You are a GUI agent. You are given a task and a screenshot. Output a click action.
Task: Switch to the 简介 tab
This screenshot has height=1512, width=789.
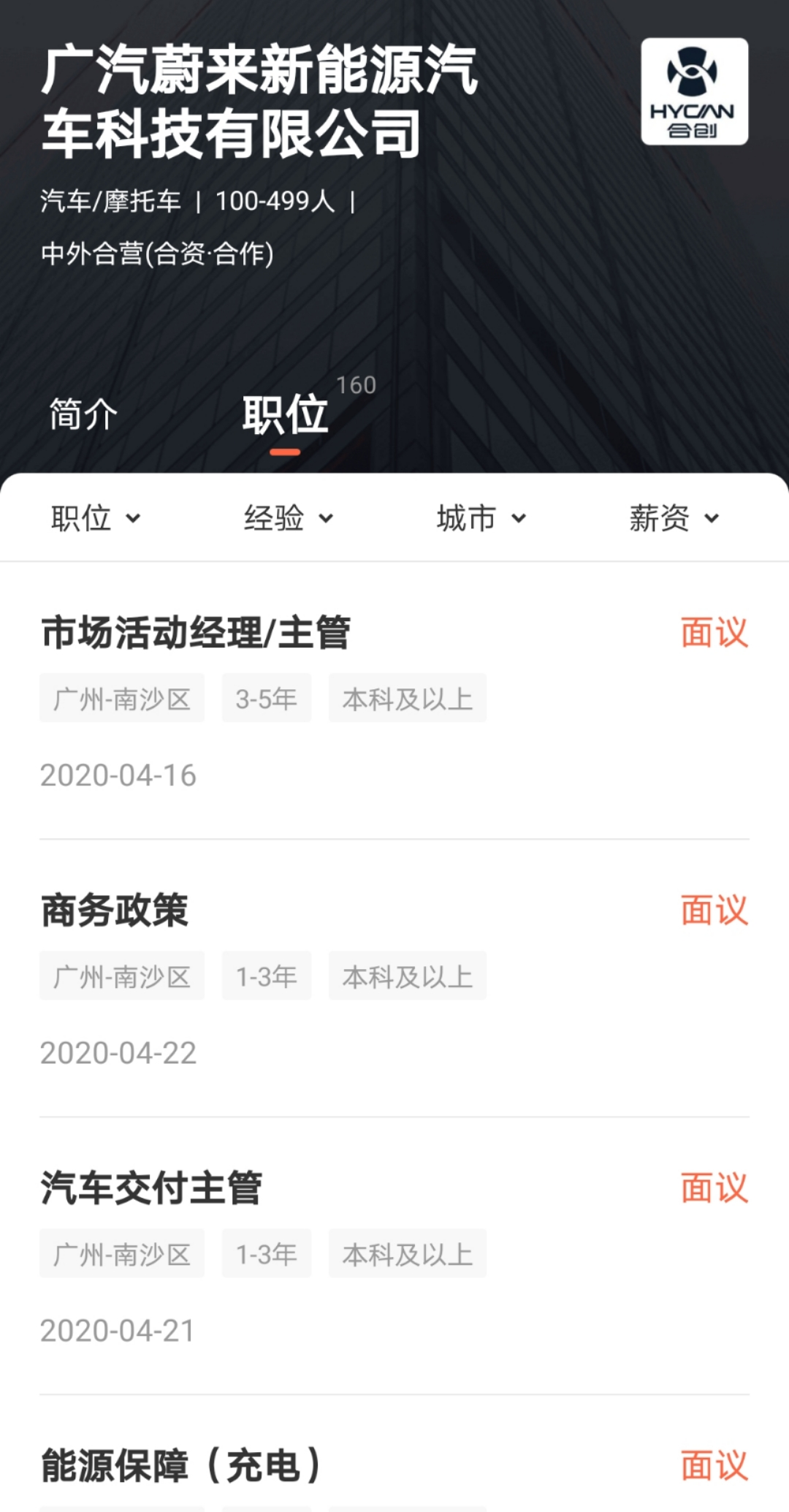pos(83,415)
